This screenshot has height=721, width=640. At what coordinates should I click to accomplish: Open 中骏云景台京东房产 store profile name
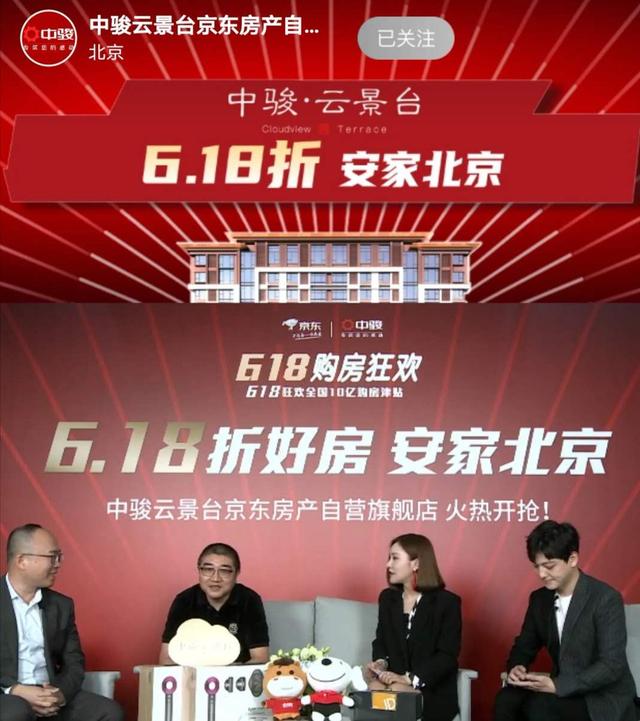[x=204, y=25]
